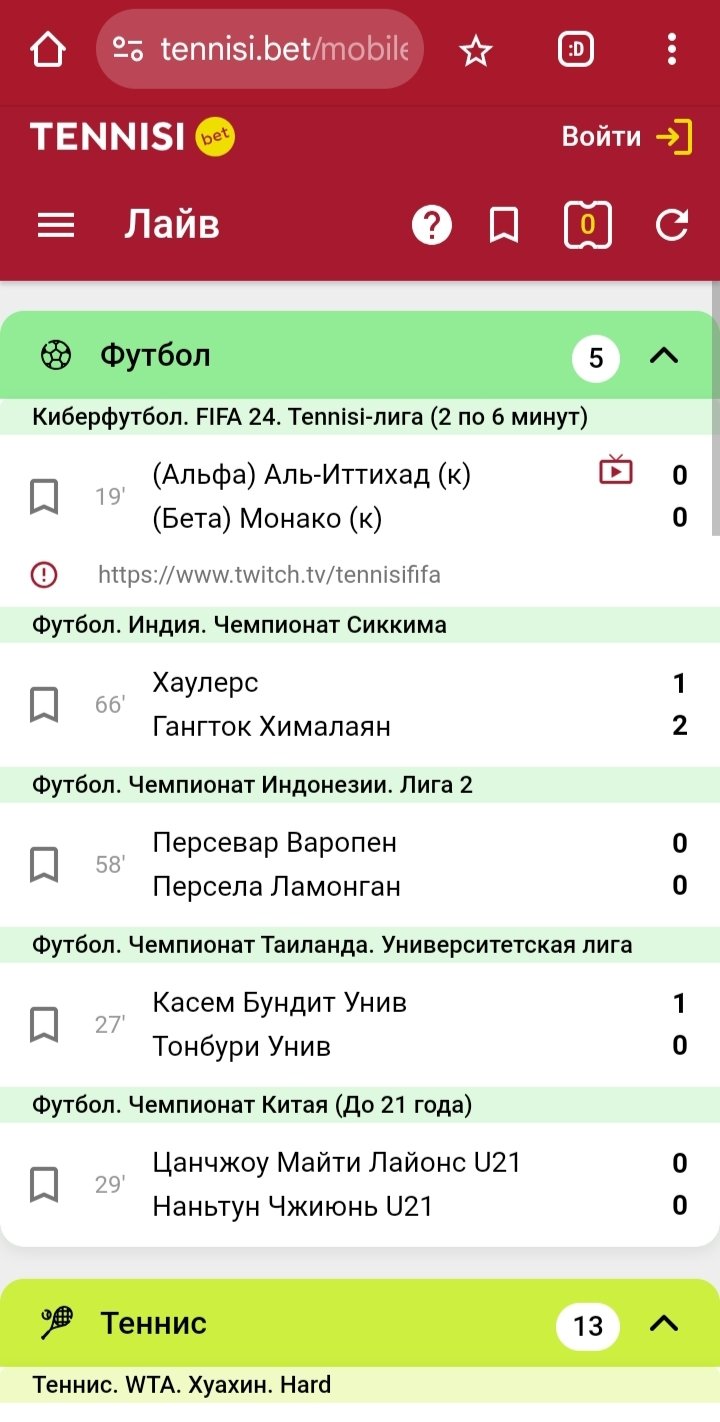Open the browser tab switcher

[575, 49]
